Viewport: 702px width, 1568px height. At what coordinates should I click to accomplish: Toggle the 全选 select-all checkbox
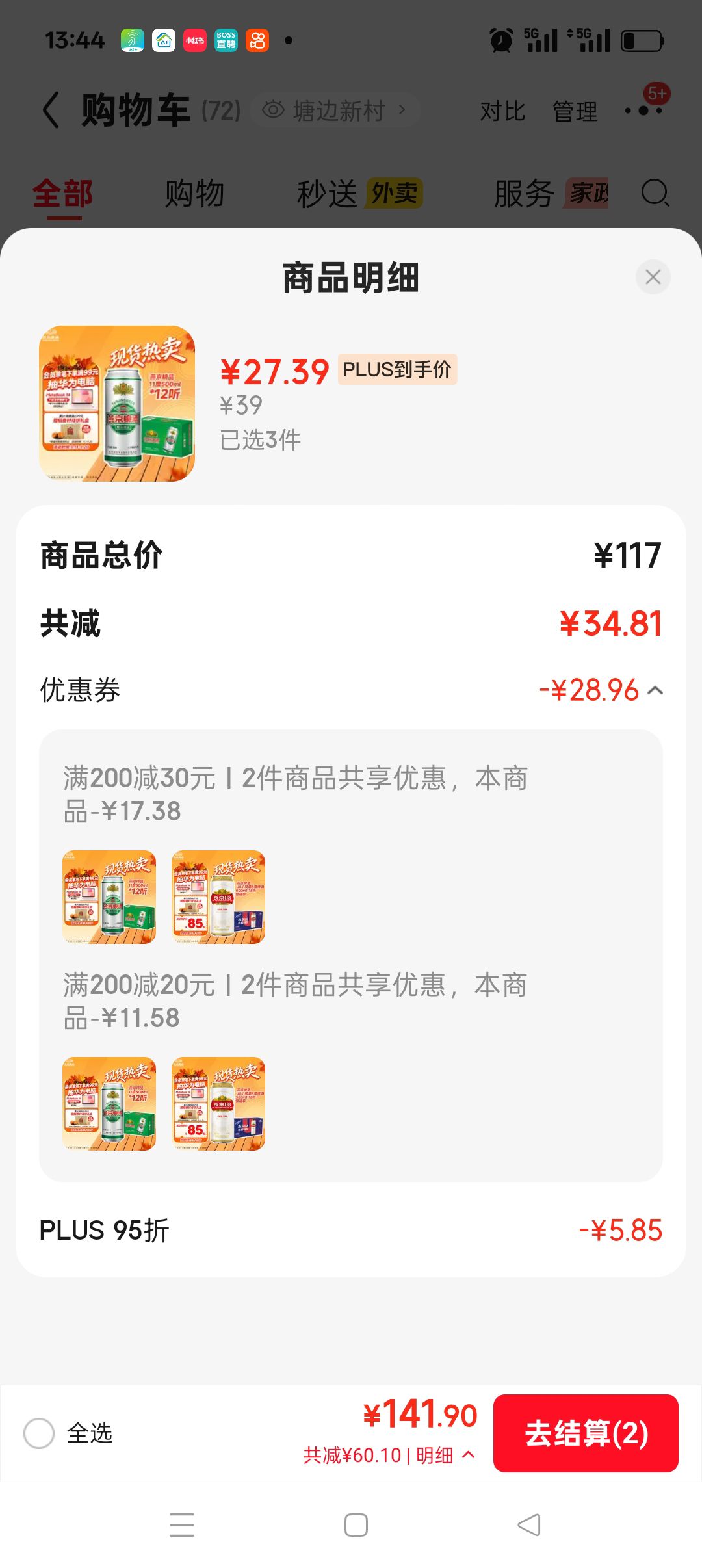tap(39, 1433)
